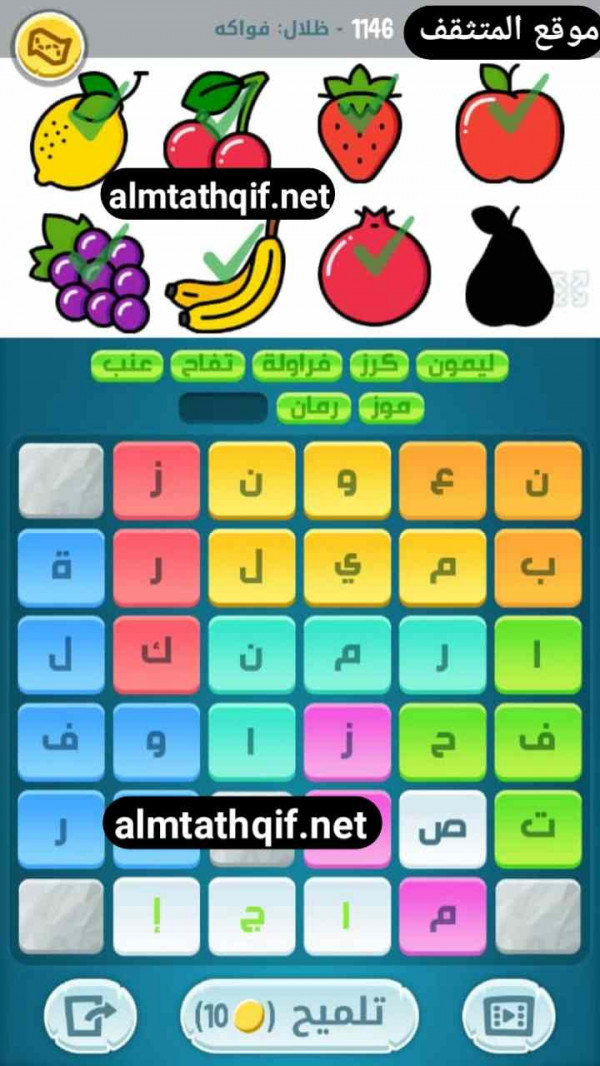Viewport: 600px width, 1066px height.
Task: Select the pink م letter tile
Action: pos(442,917)
